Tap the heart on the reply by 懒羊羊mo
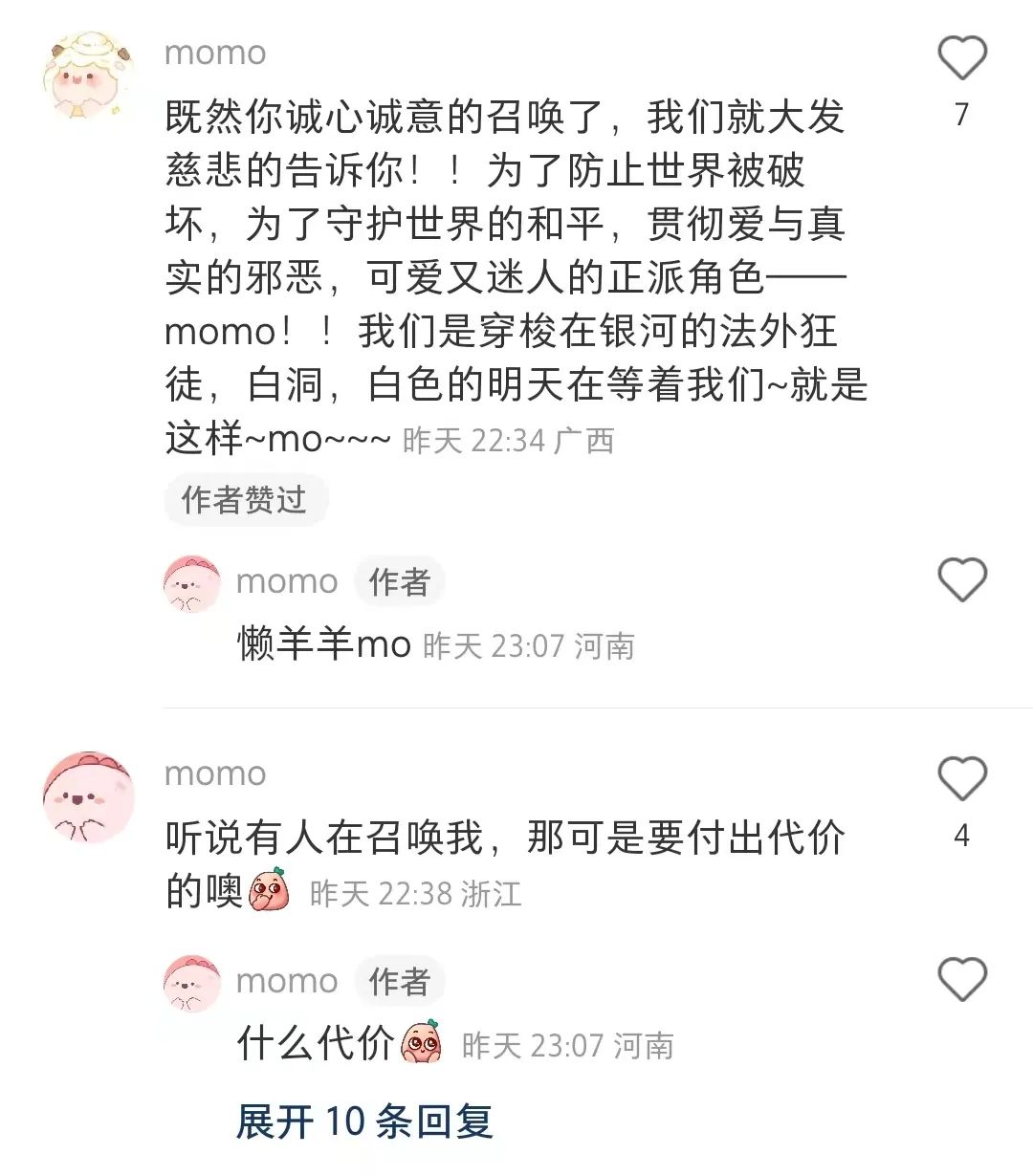Screen dimensions: 1033x1176 click(x=962, y=578)
